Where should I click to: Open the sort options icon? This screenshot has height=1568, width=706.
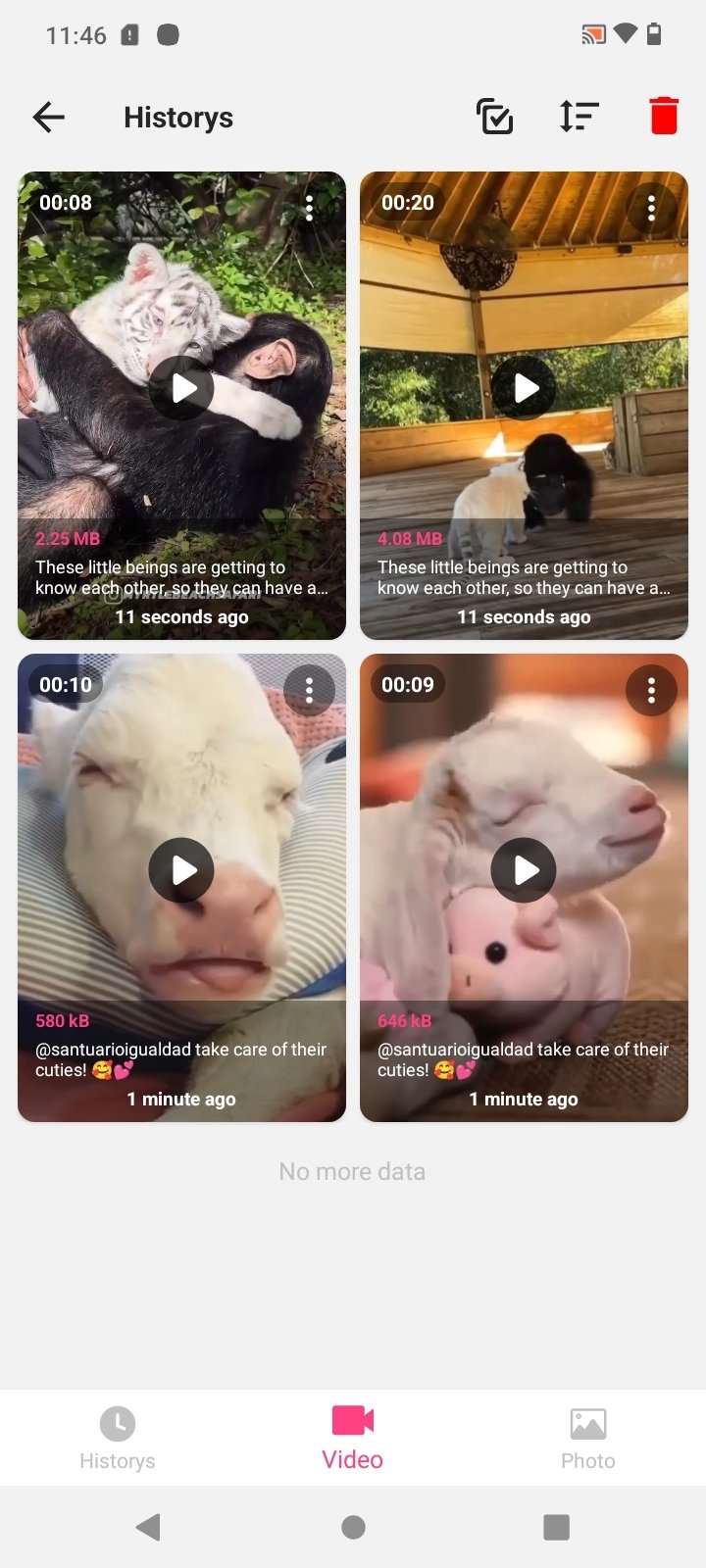tap(580, 117)
